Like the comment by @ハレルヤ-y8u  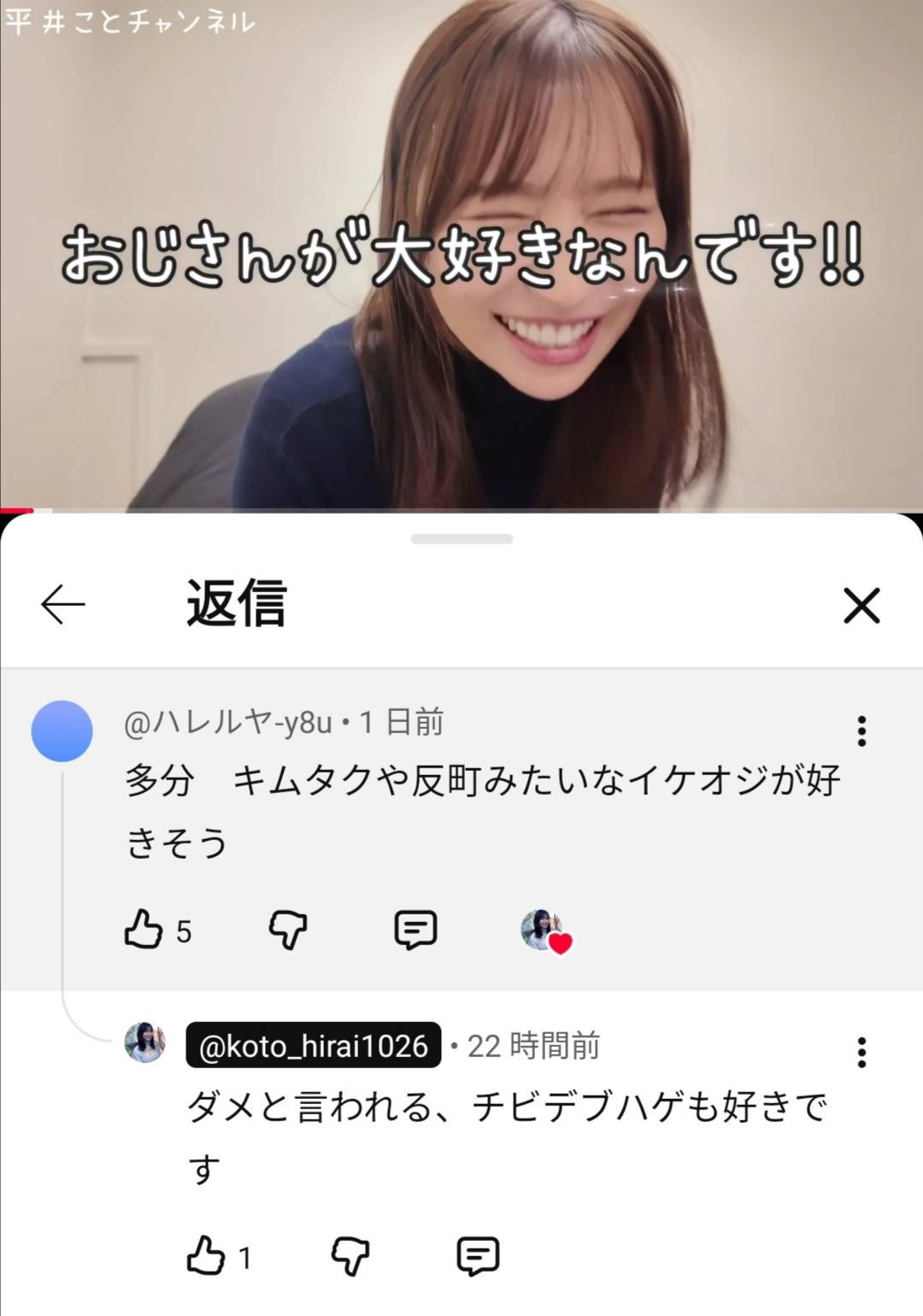pos(144,929)
